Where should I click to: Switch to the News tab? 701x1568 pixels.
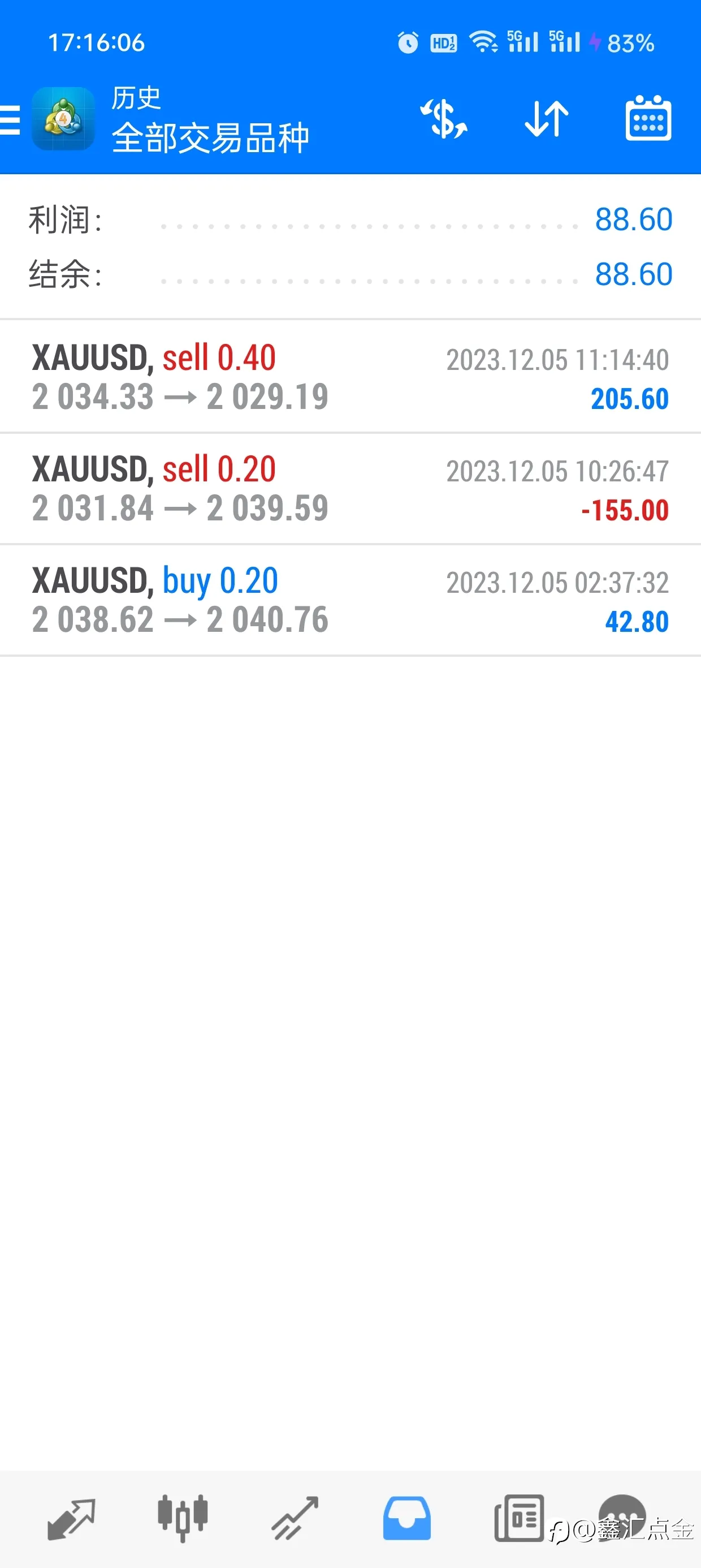point(519,1519)
